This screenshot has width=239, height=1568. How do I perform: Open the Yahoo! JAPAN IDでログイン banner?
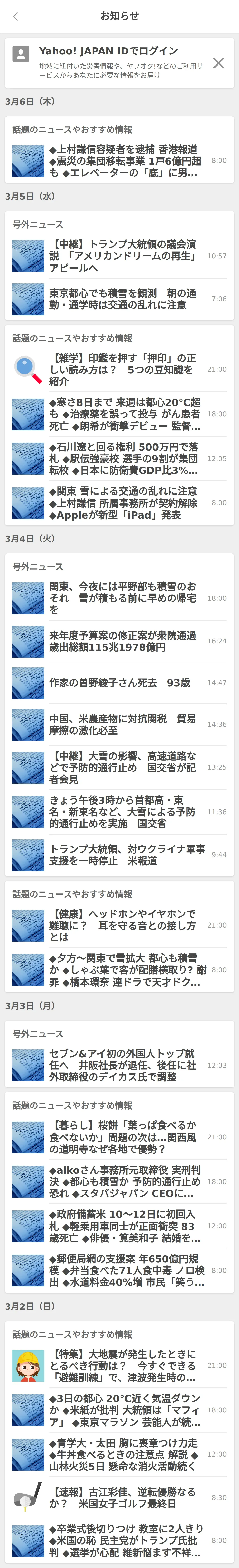[110, 62]
